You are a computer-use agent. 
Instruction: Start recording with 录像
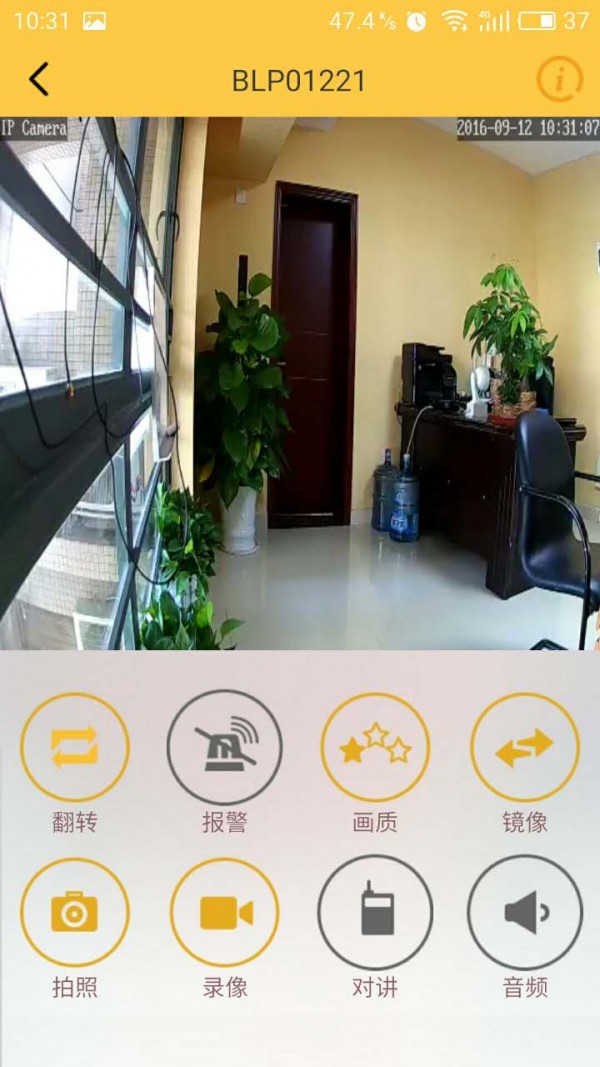click(225, 912)
